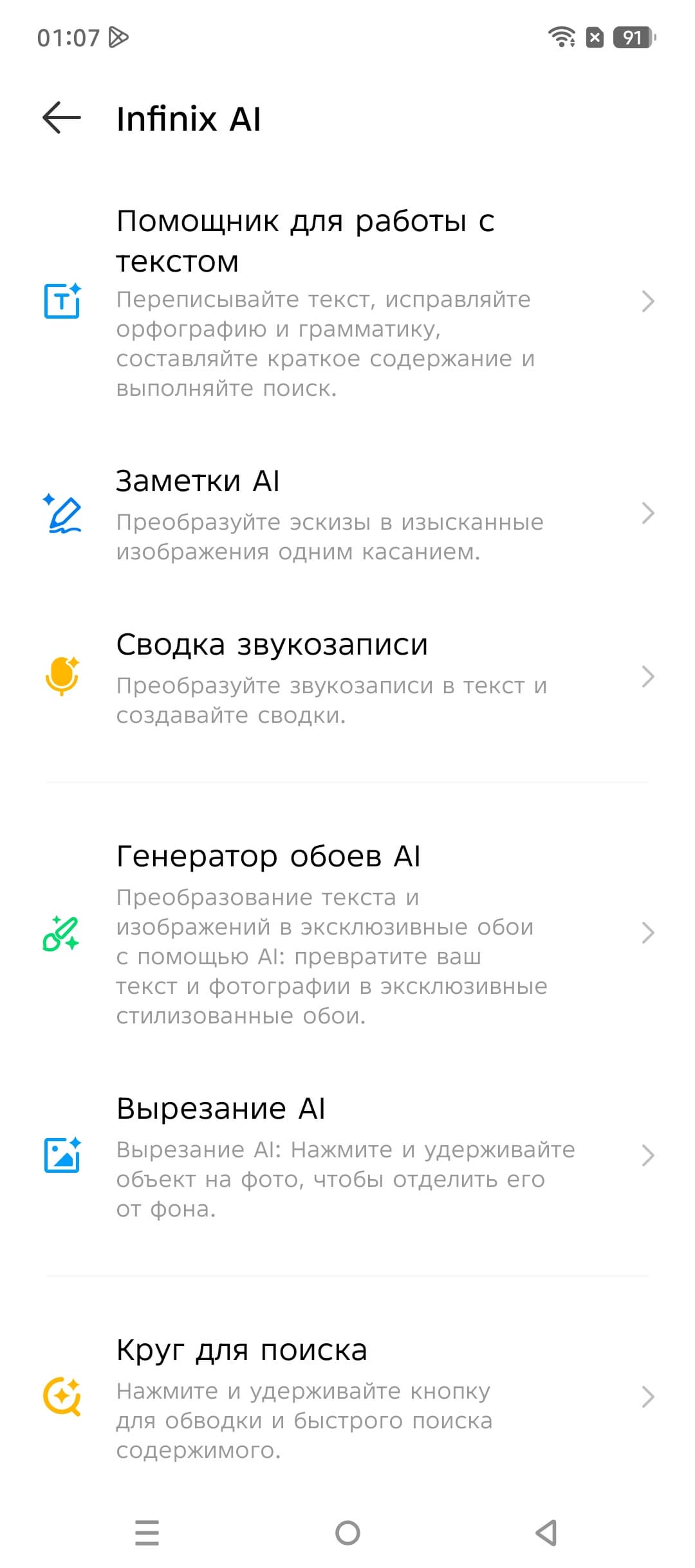
Task: Go back from Infinix AI settings
Action: click(62, 118)
